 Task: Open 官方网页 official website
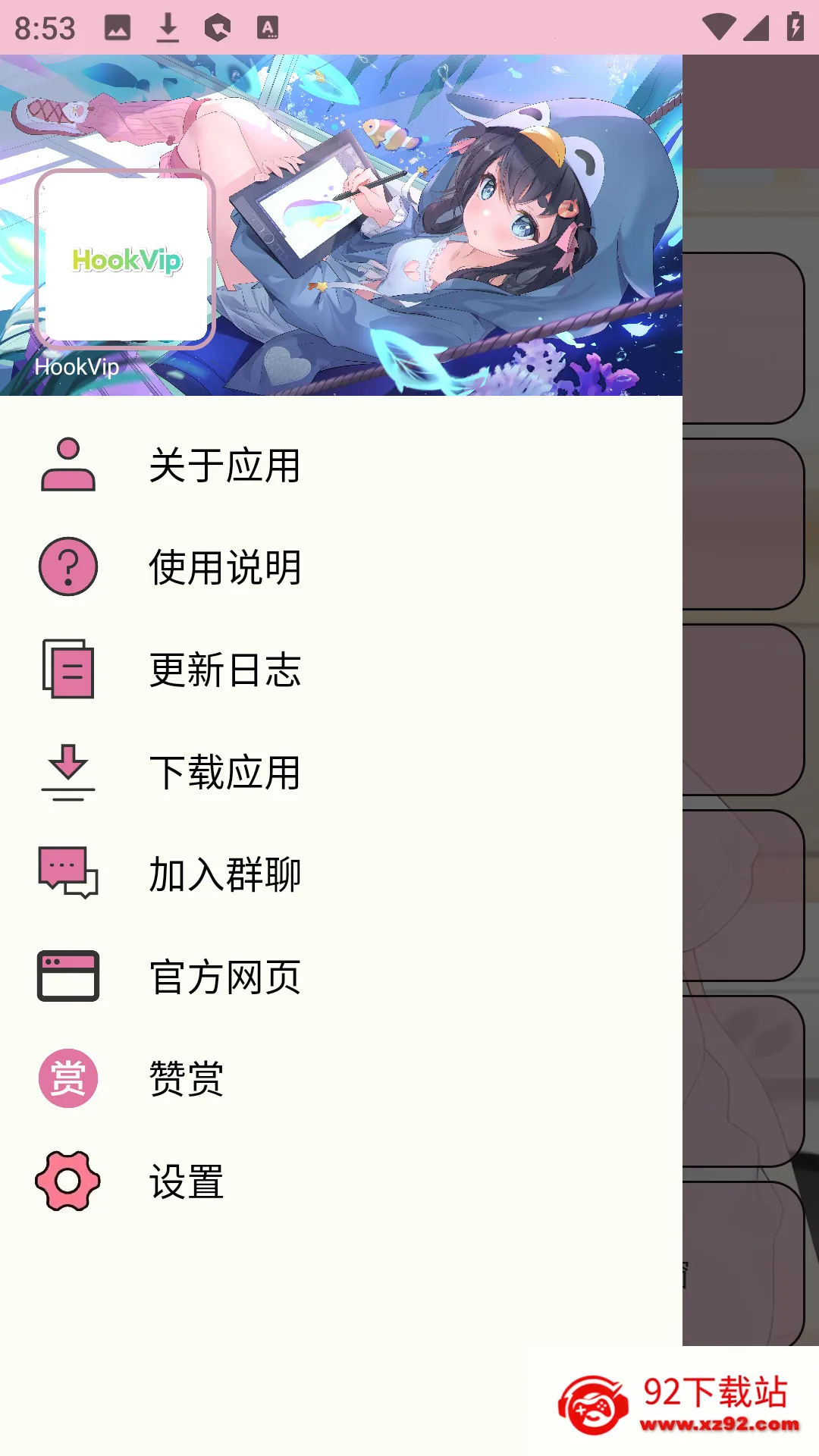tap(341, 977)
